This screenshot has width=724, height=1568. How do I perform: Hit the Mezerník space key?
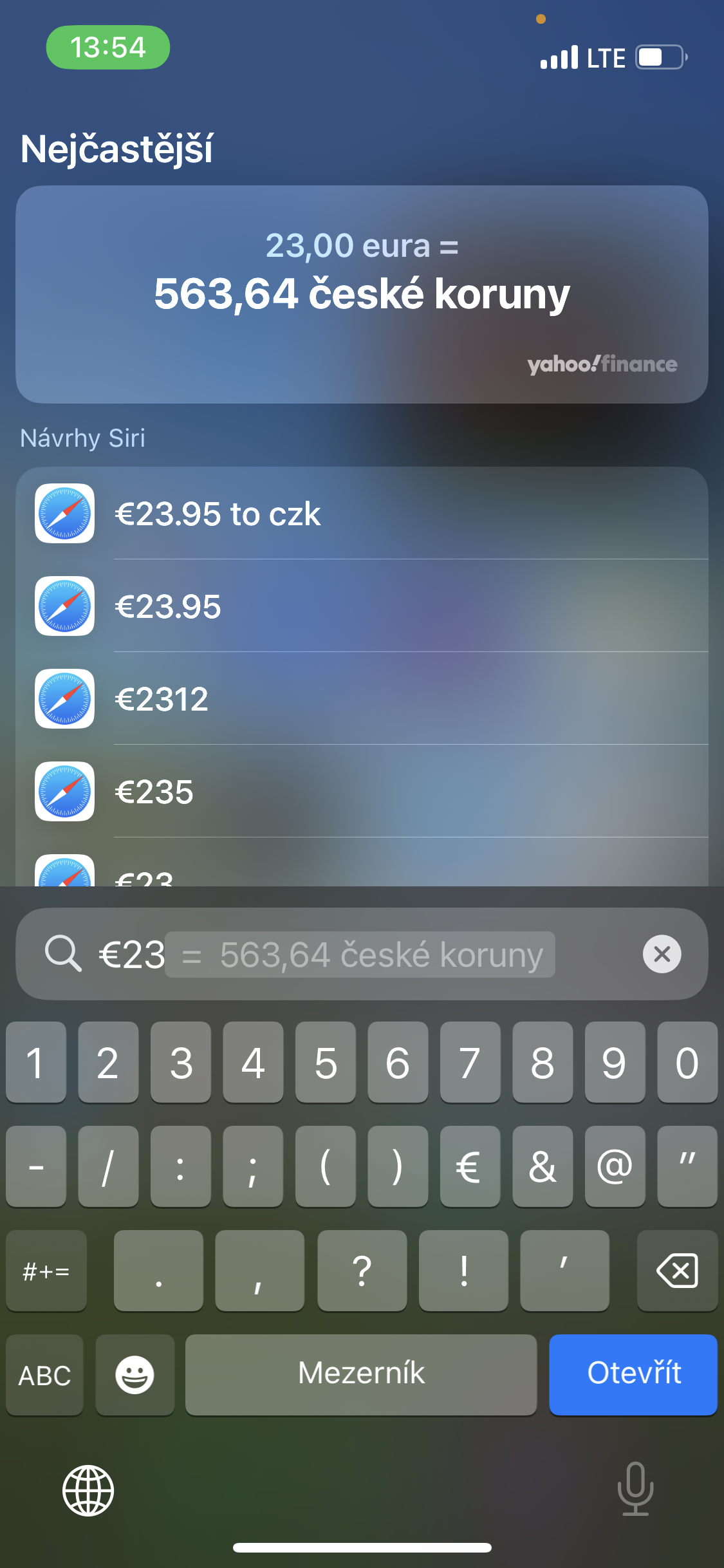[x=361, y=1374]
